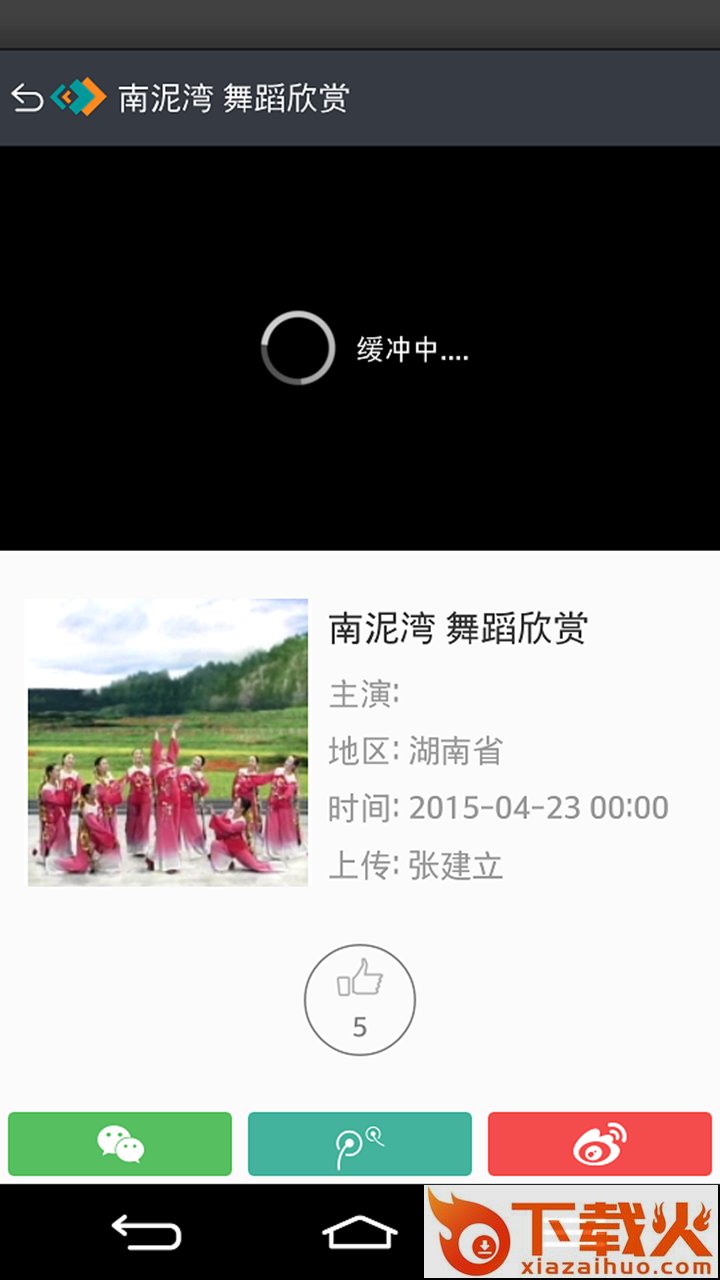
Task: Open the 南泥湾 dance thumbnail image
Action: click(x=168, y=742)
